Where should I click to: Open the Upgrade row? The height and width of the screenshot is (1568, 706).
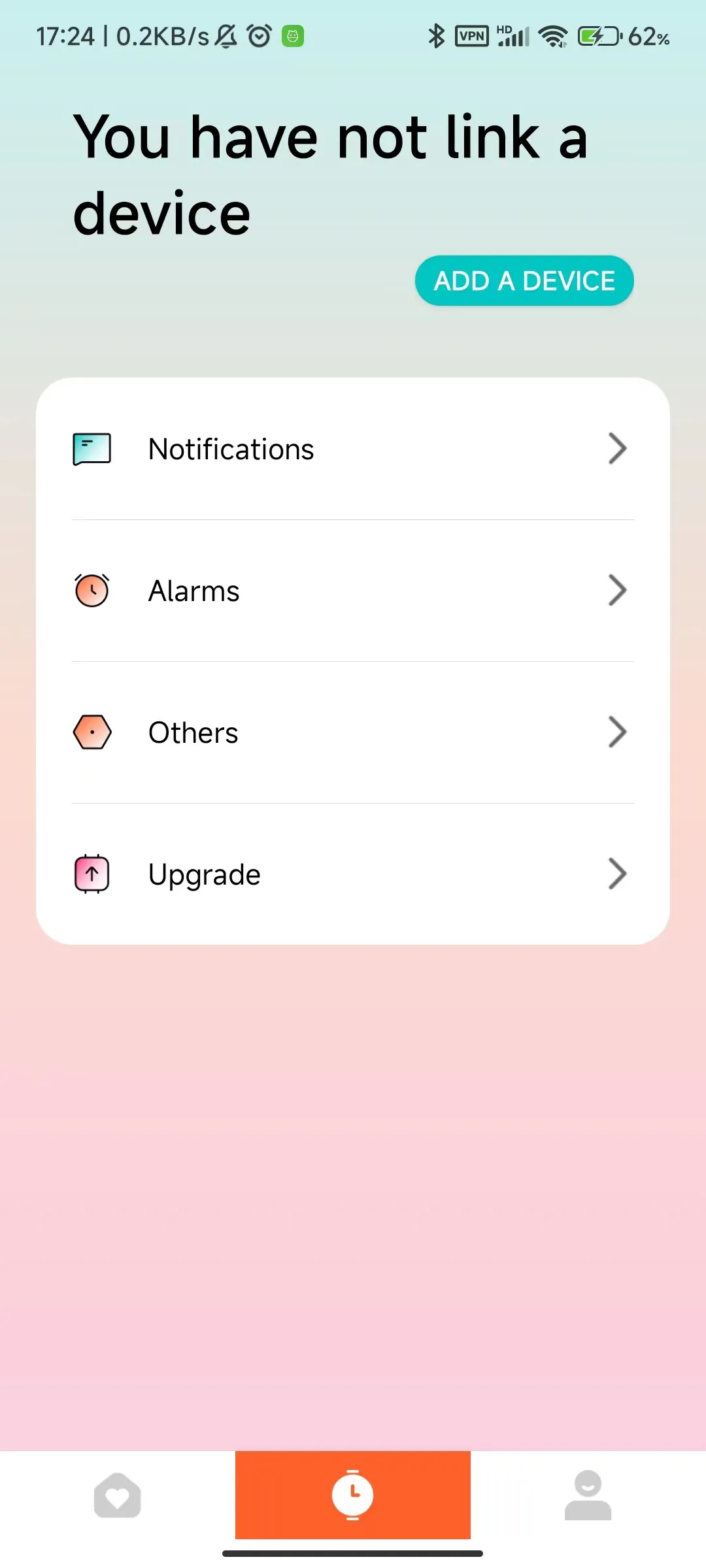[x=353, y=875]
